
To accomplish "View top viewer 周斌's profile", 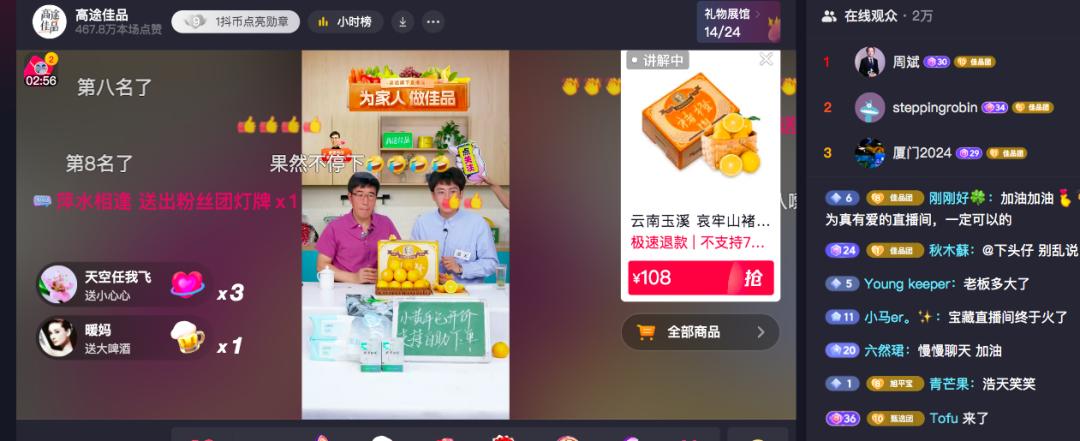I will [x=870, y=62].
